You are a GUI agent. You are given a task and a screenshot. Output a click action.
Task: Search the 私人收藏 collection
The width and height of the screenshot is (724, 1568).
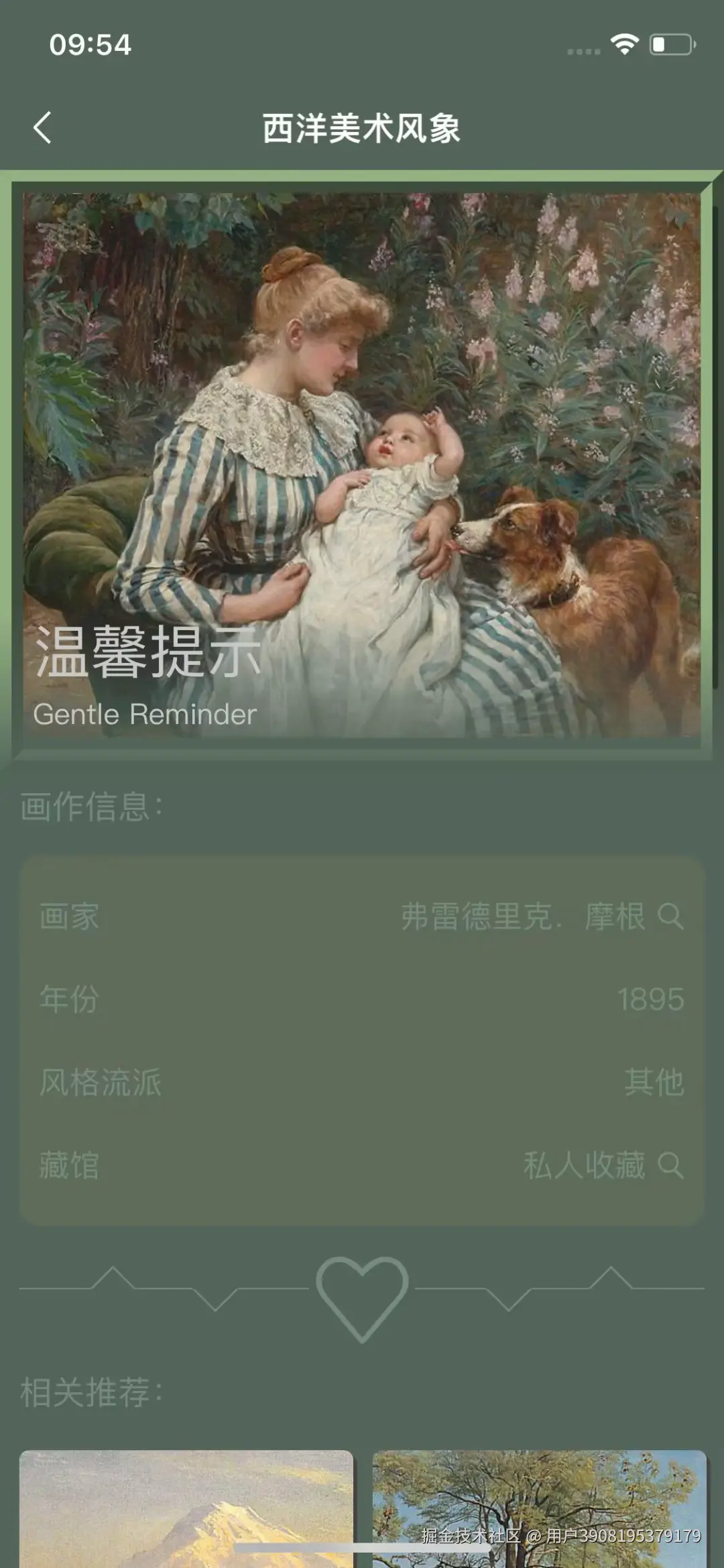tap(670, 1165)
